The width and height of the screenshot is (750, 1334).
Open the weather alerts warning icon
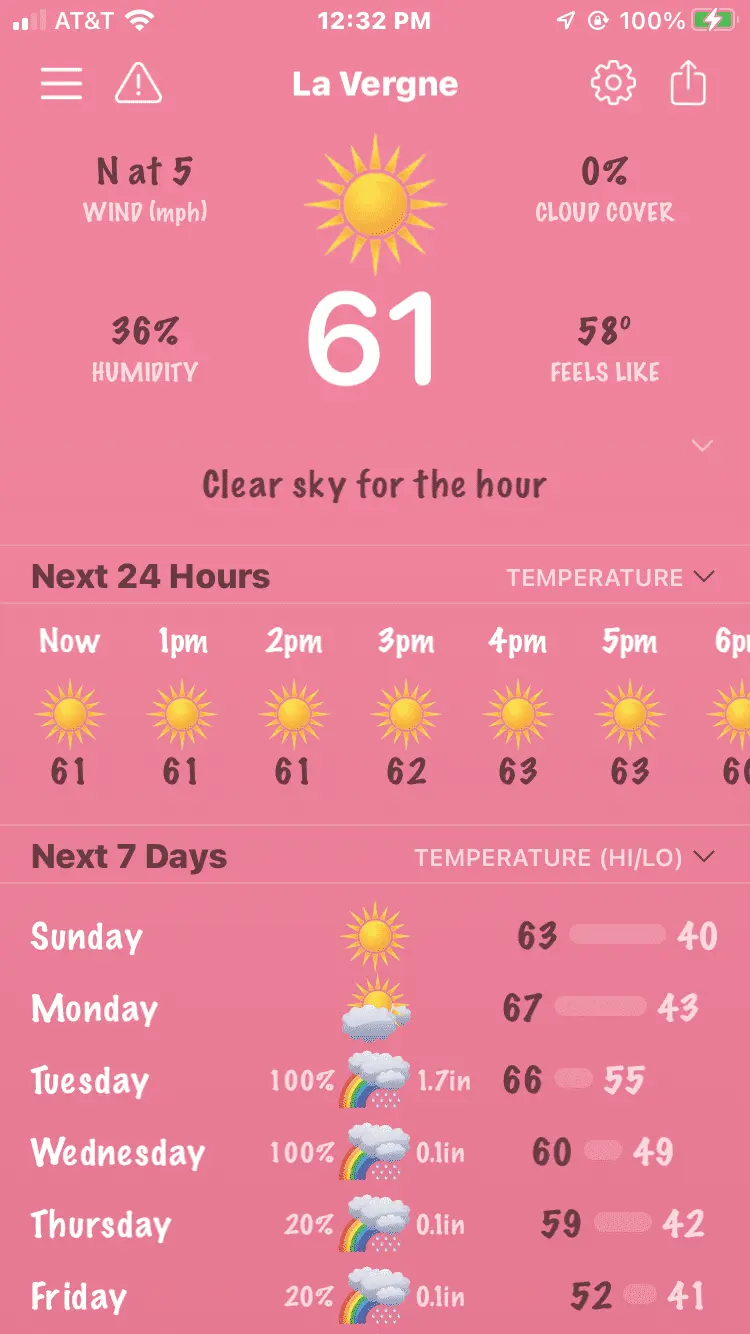pos(138,84)
